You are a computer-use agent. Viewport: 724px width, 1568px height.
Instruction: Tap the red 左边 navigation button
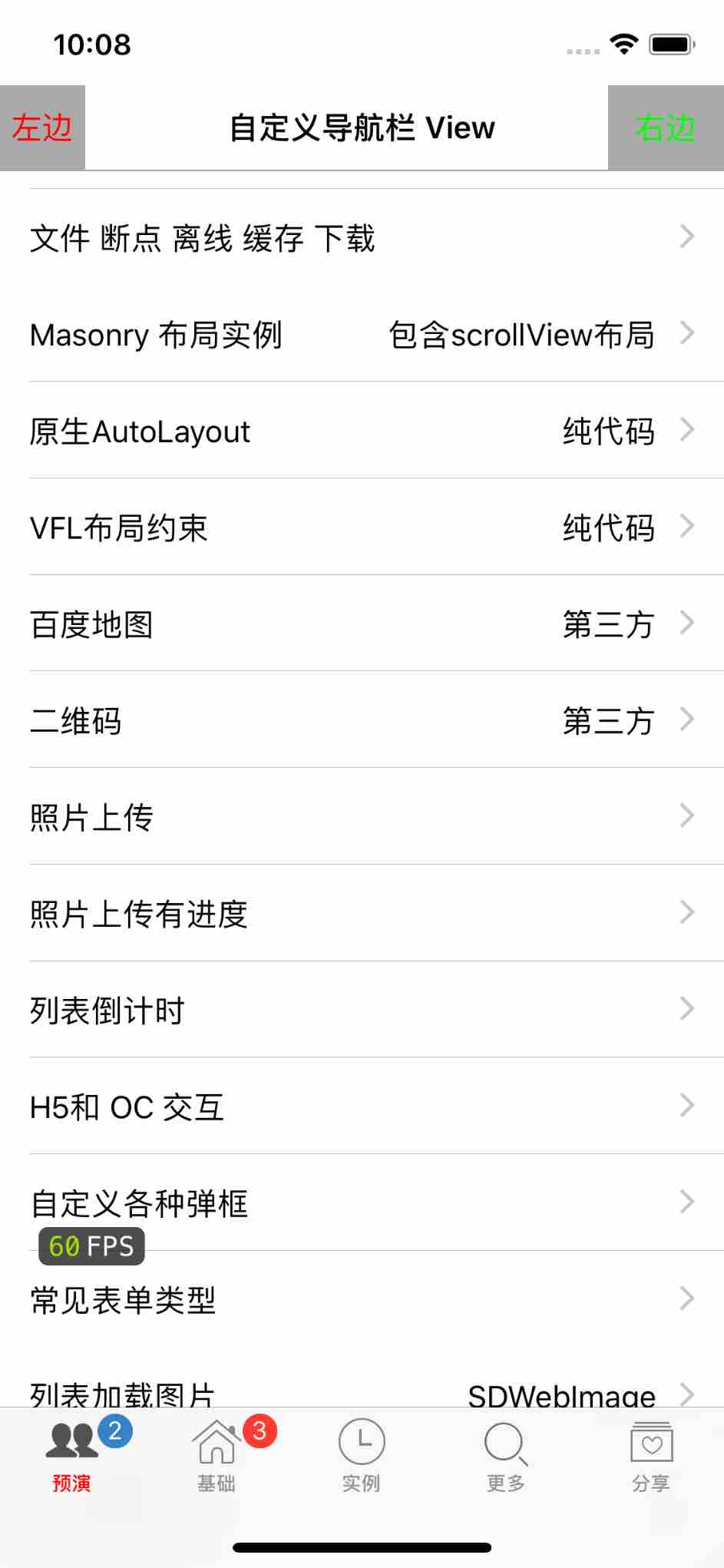point(42,127)
